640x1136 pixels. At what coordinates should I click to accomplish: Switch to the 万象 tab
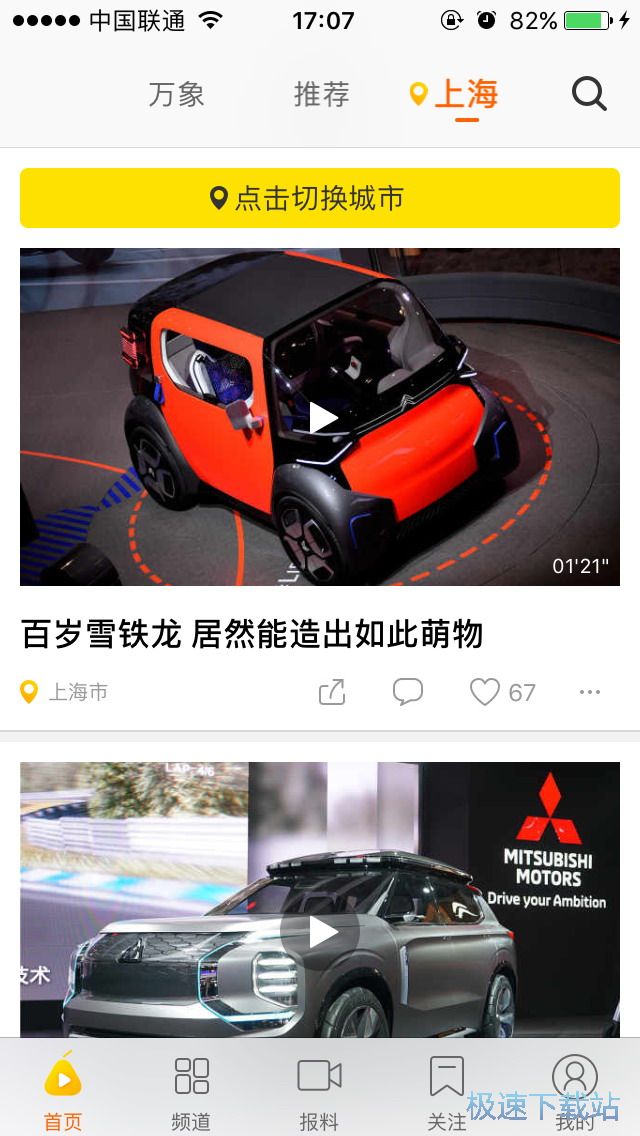[x=177, y=94]
